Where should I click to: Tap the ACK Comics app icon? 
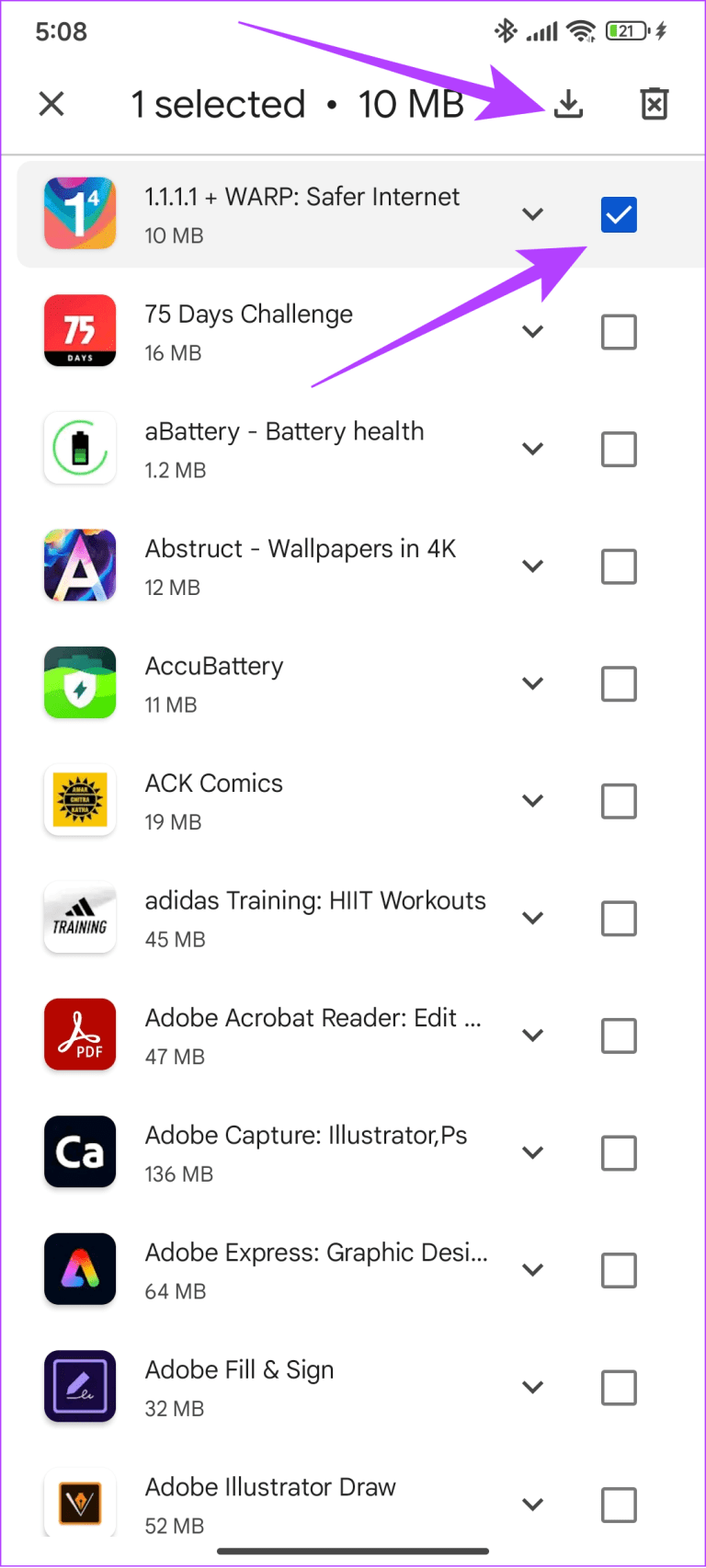click(79, 800)
